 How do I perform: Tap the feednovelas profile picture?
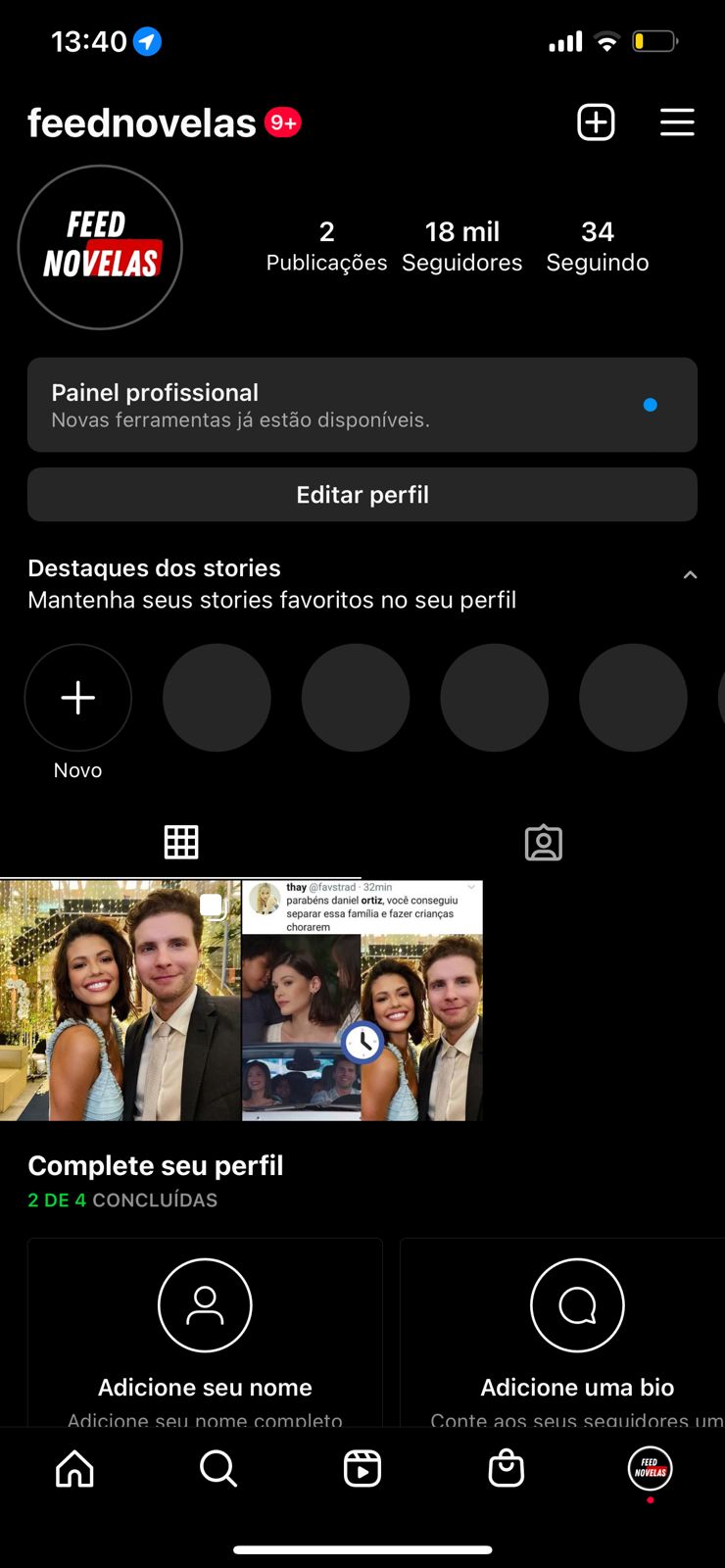(x=100, y=247)
